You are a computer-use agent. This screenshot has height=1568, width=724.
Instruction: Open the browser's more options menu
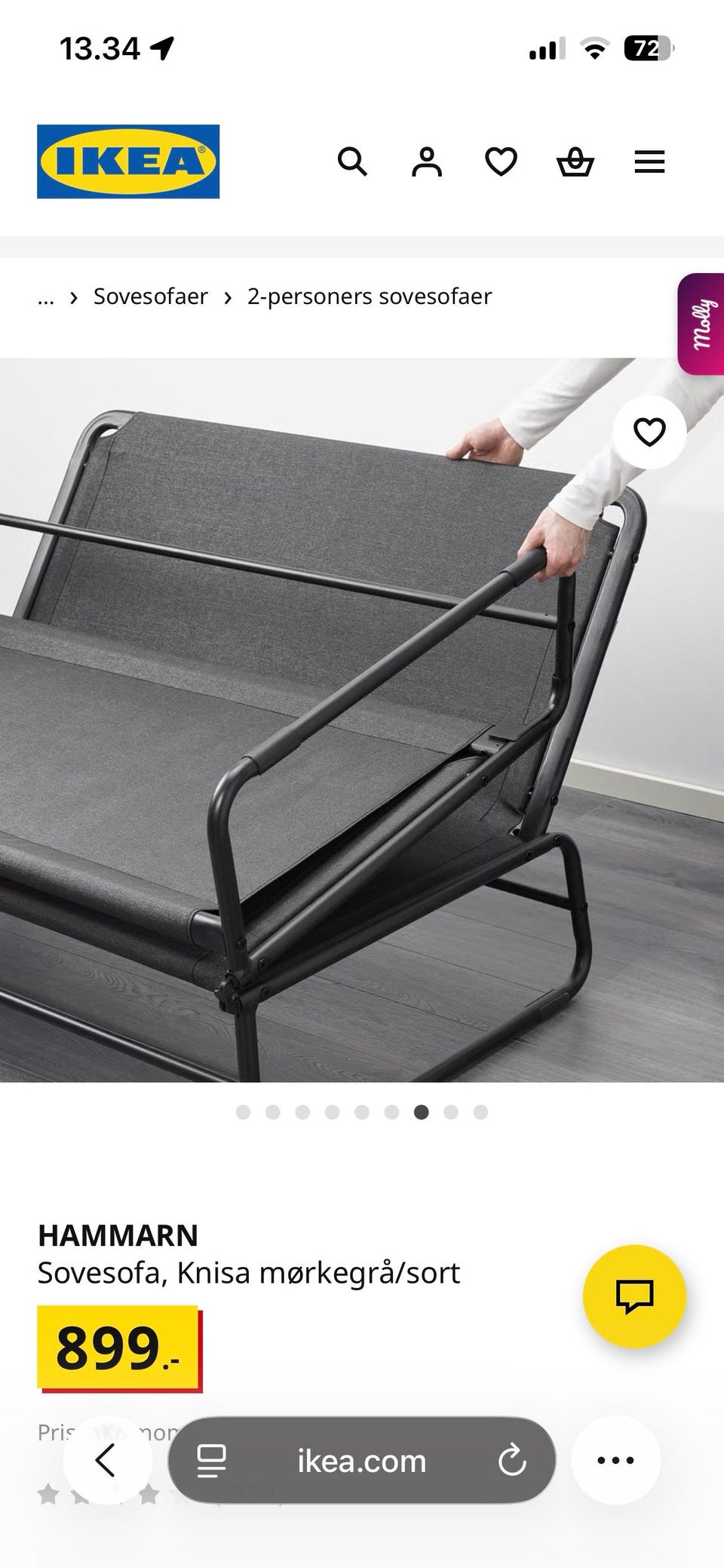[615, 1460]
